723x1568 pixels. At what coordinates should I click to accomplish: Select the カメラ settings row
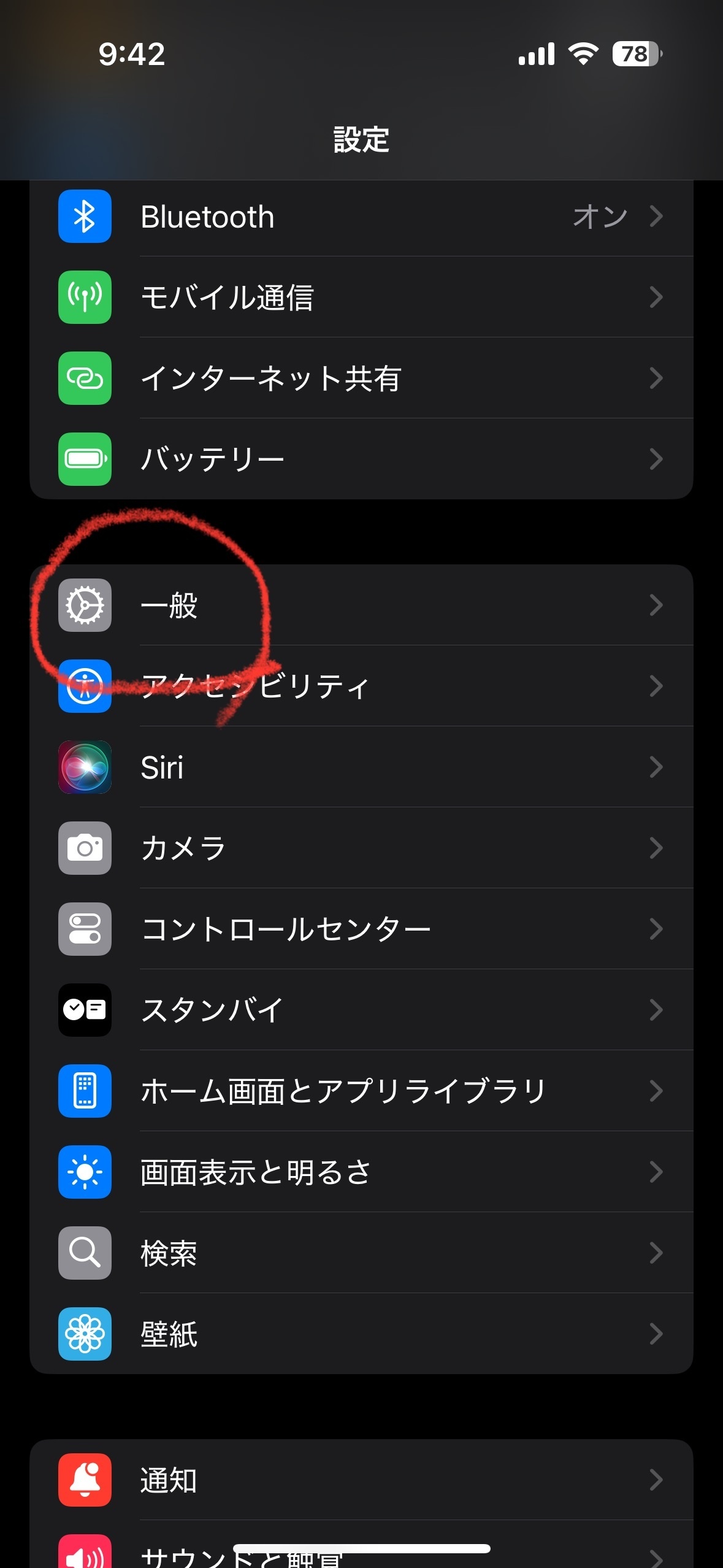[361, 848]
